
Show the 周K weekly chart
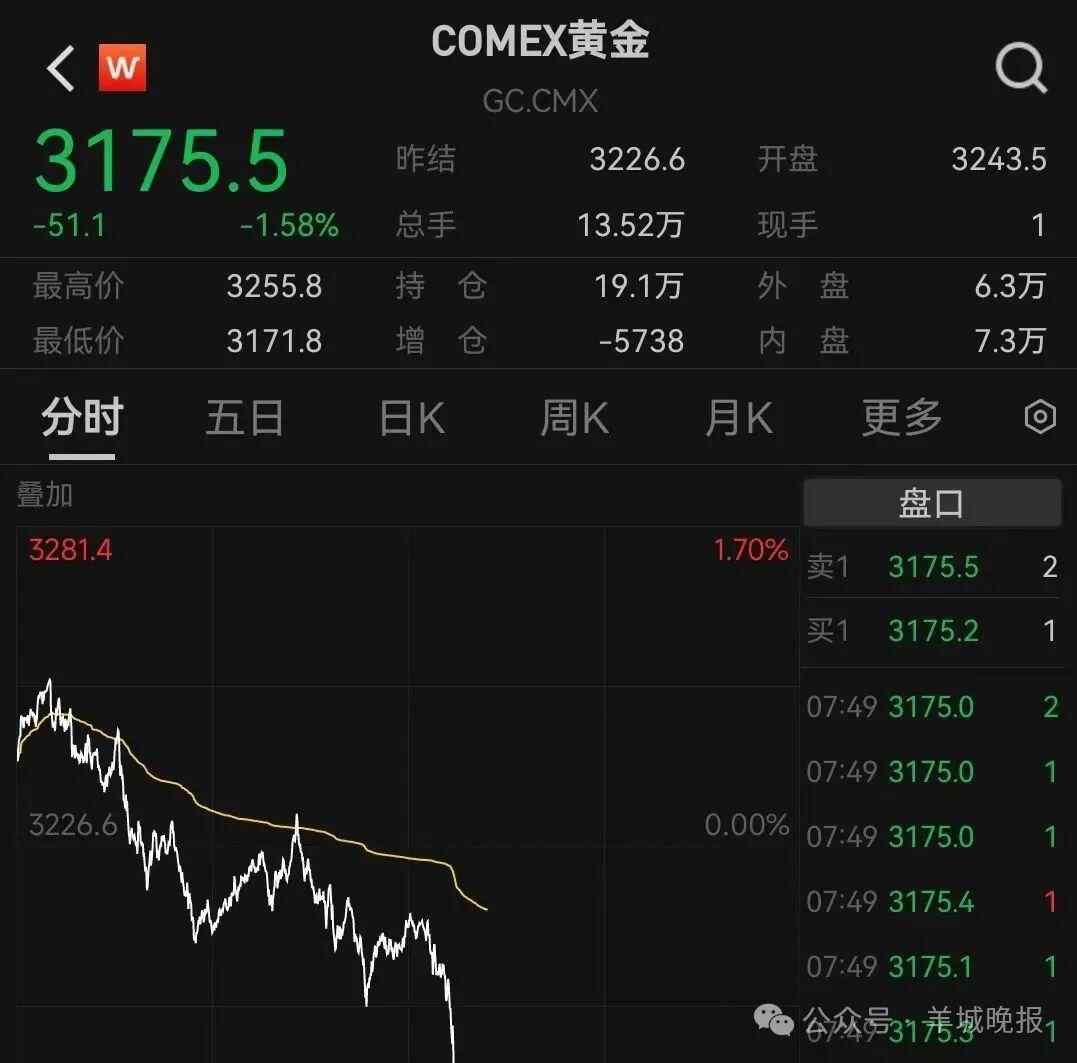coord(574,418)
